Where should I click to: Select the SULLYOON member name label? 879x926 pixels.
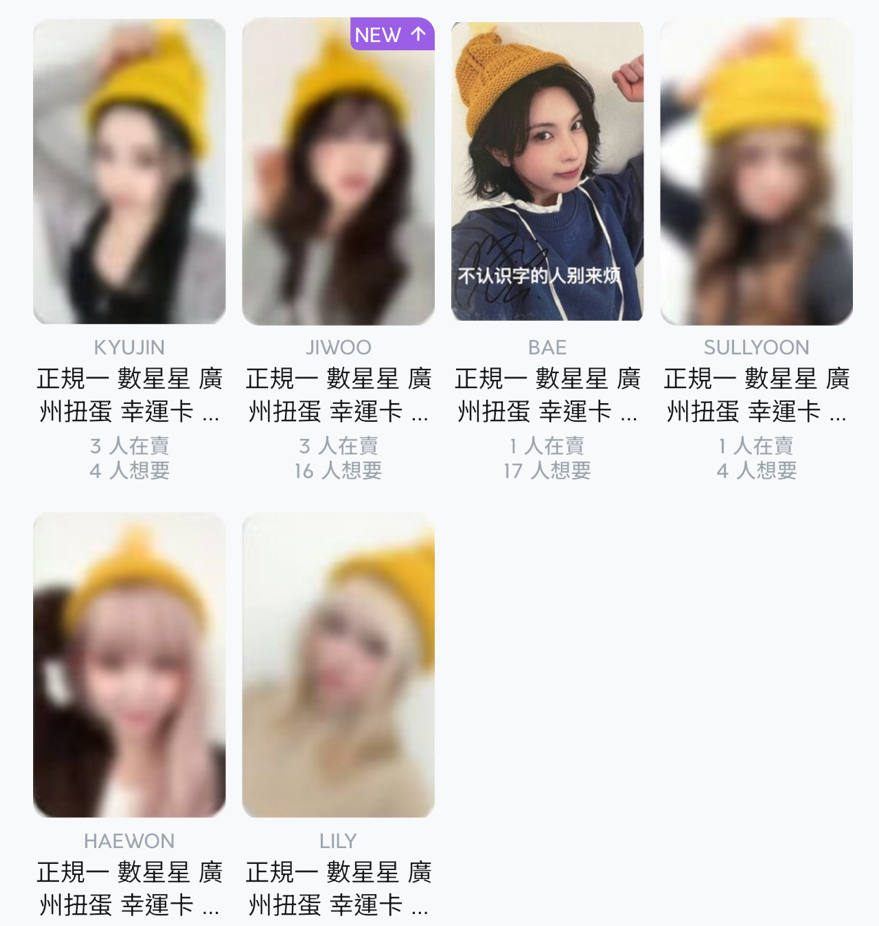(755, 347)
